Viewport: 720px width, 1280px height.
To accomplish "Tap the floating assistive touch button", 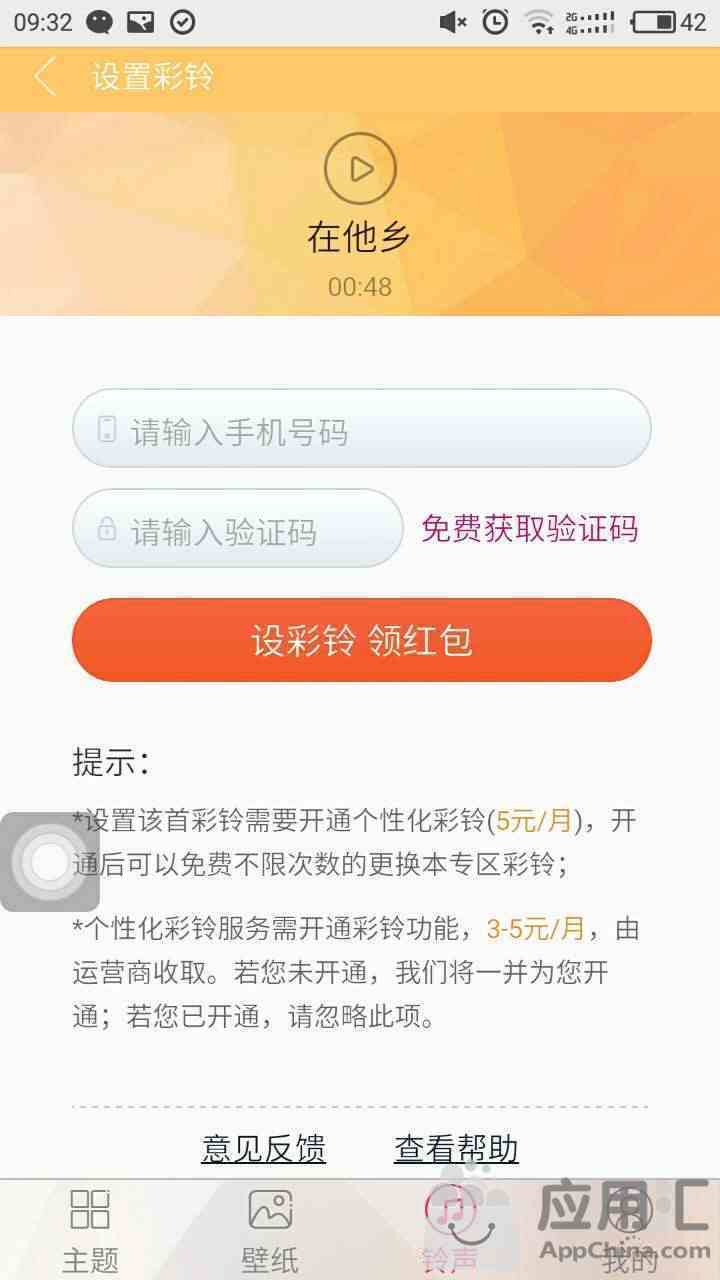I will 49,862.
